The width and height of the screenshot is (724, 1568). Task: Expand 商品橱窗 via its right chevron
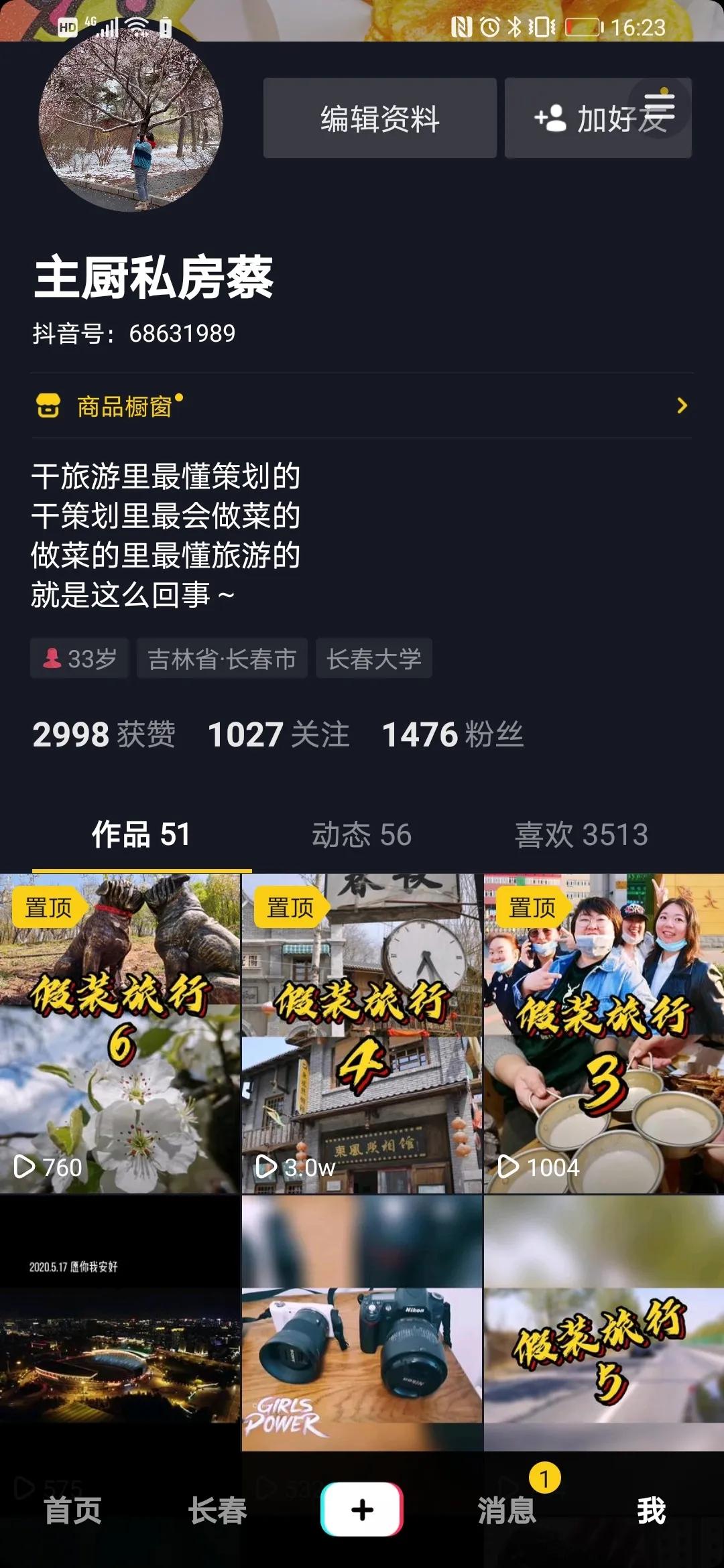coord(682,405)
